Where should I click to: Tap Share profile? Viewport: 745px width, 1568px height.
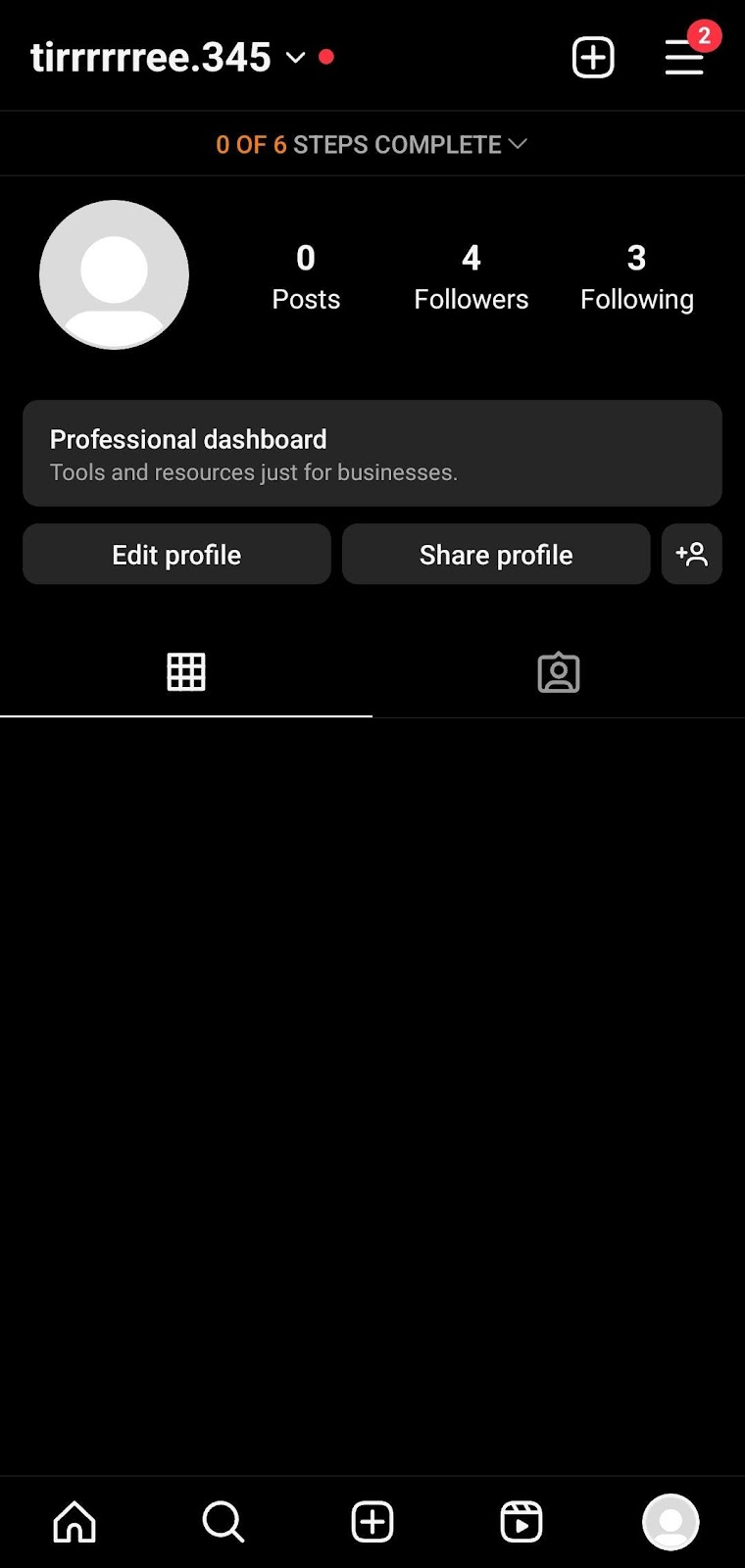(x=496, y=555)
